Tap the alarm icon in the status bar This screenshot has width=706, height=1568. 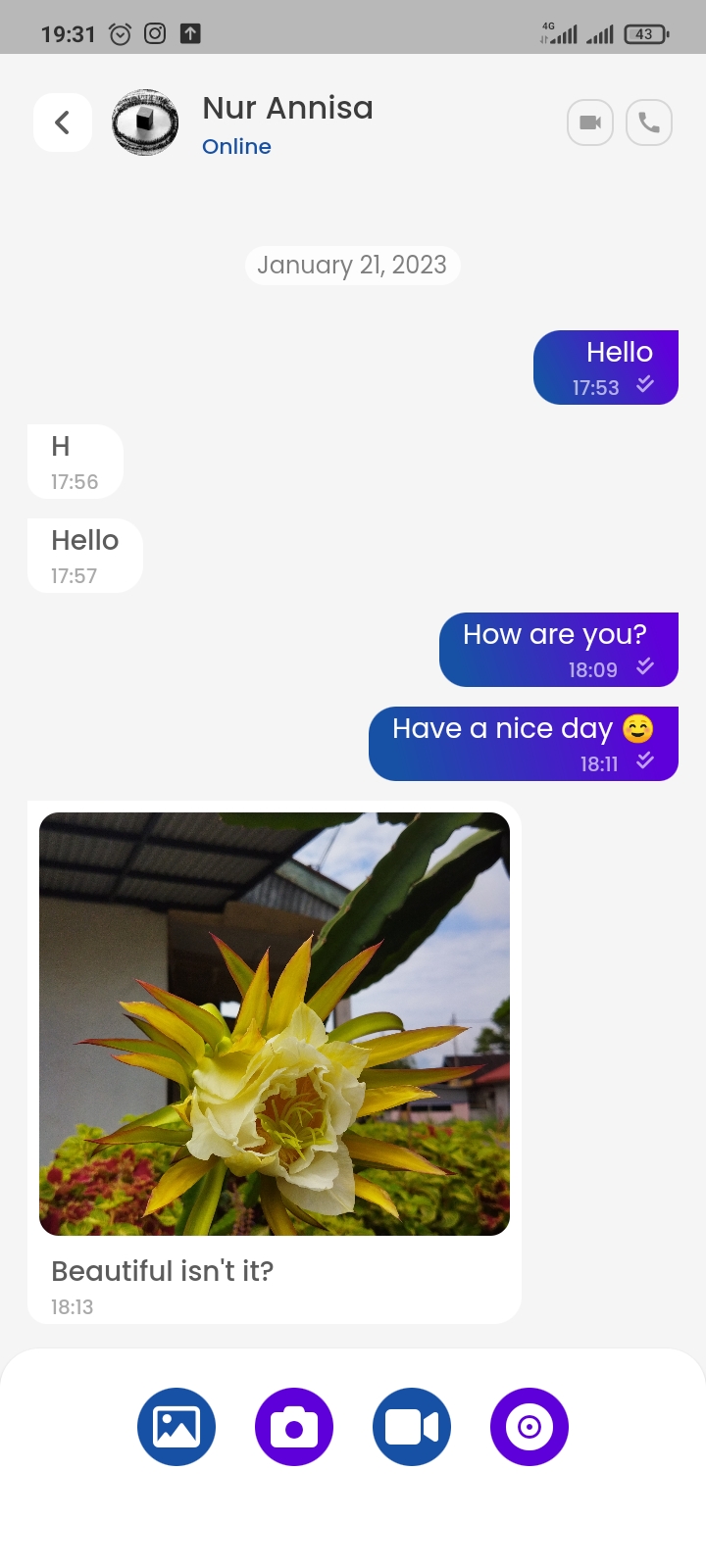tap(120, 32)
